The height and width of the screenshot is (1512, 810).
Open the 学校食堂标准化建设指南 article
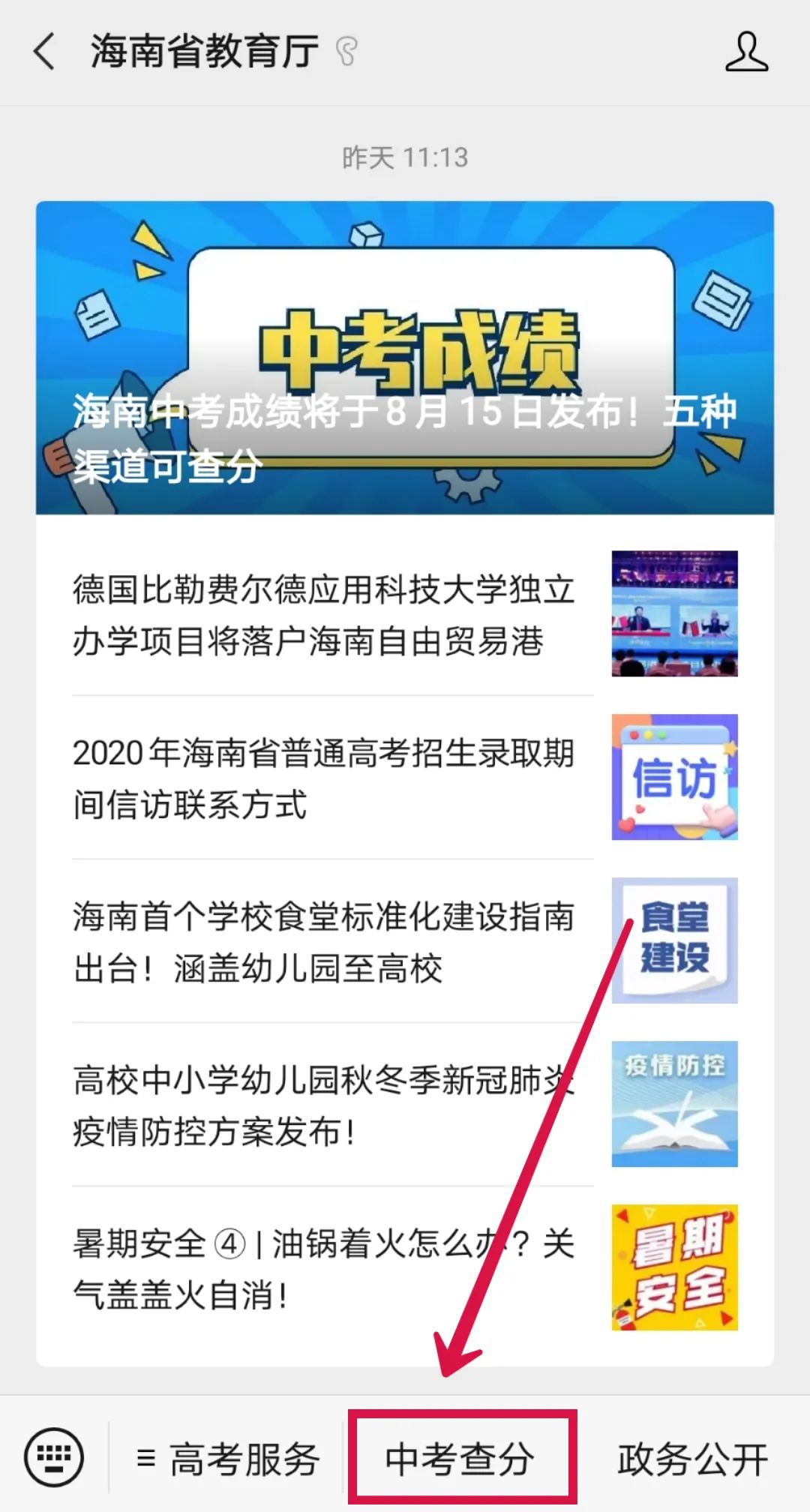point(322,941)
